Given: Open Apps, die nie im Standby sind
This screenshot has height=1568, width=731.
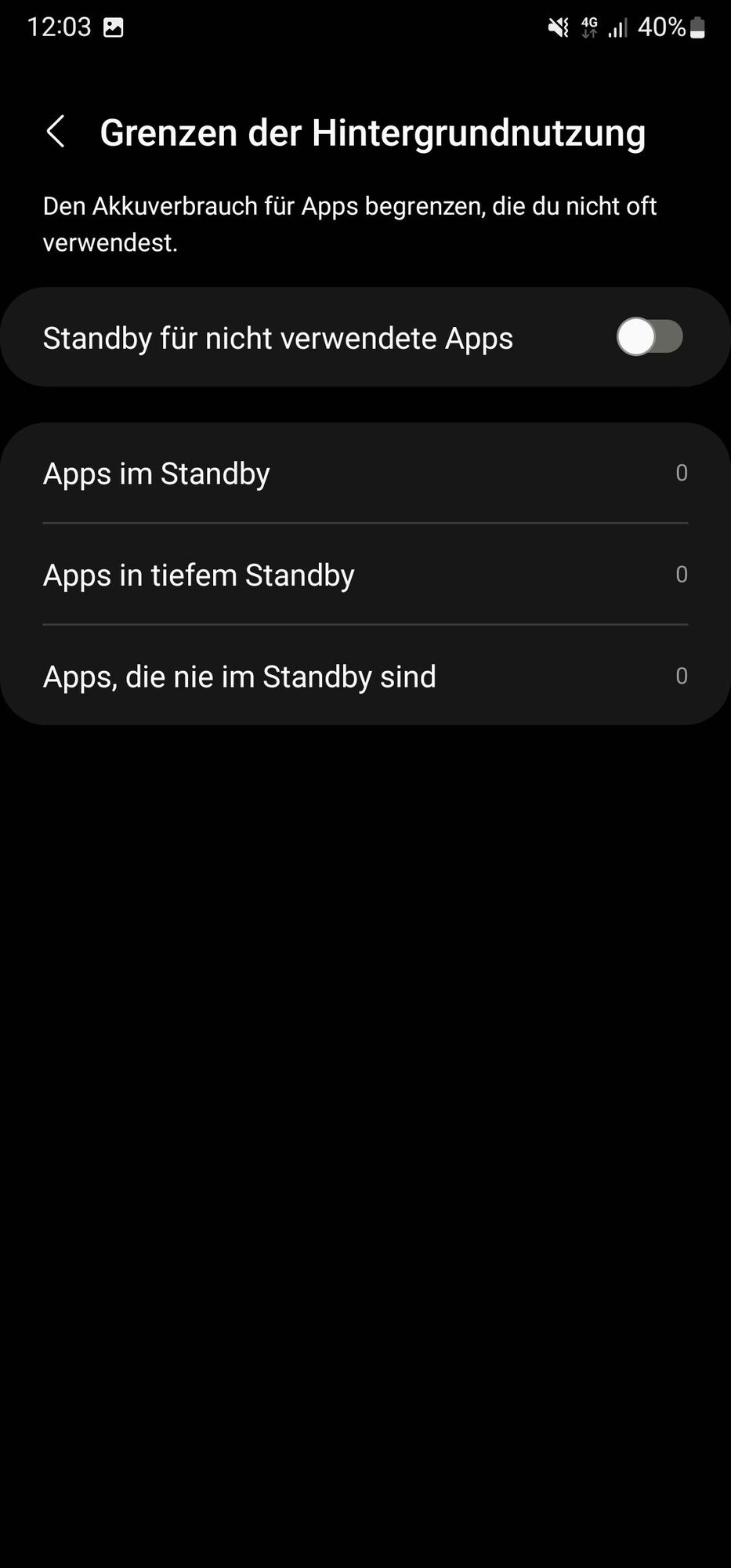Looking at the screenshot, I should [x=365, y=676].
